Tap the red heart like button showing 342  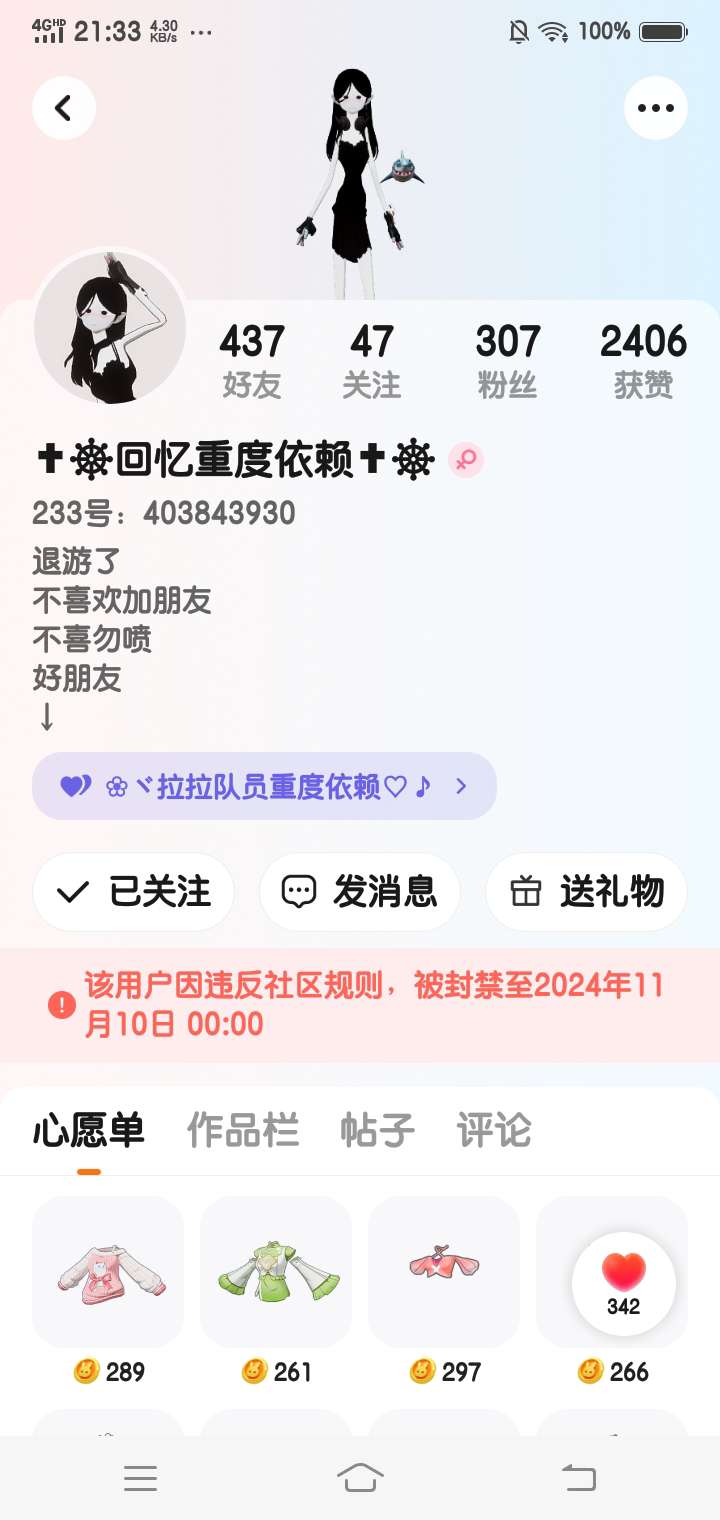pyautogui.click(x=623, y=1284)
